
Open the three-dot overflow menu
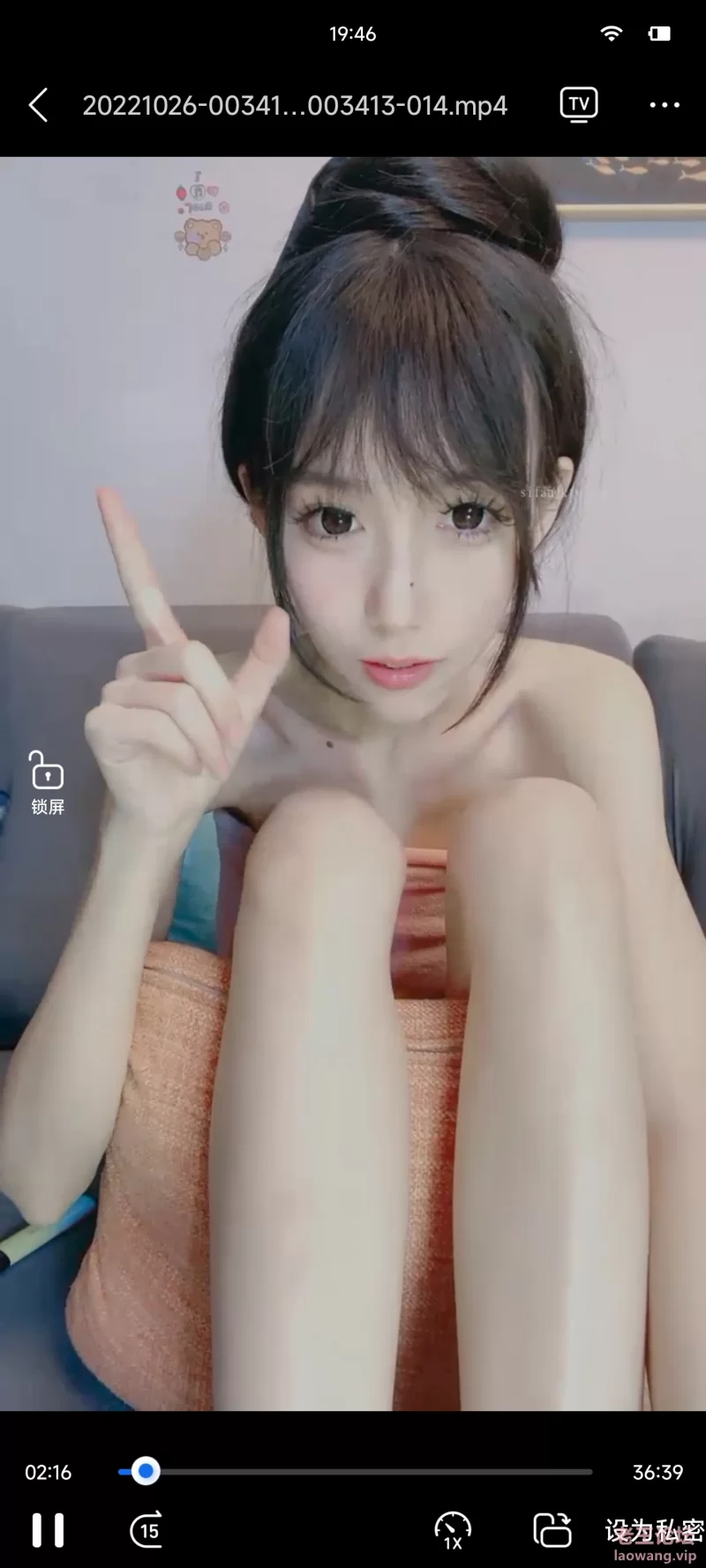(x=664, y=105)
